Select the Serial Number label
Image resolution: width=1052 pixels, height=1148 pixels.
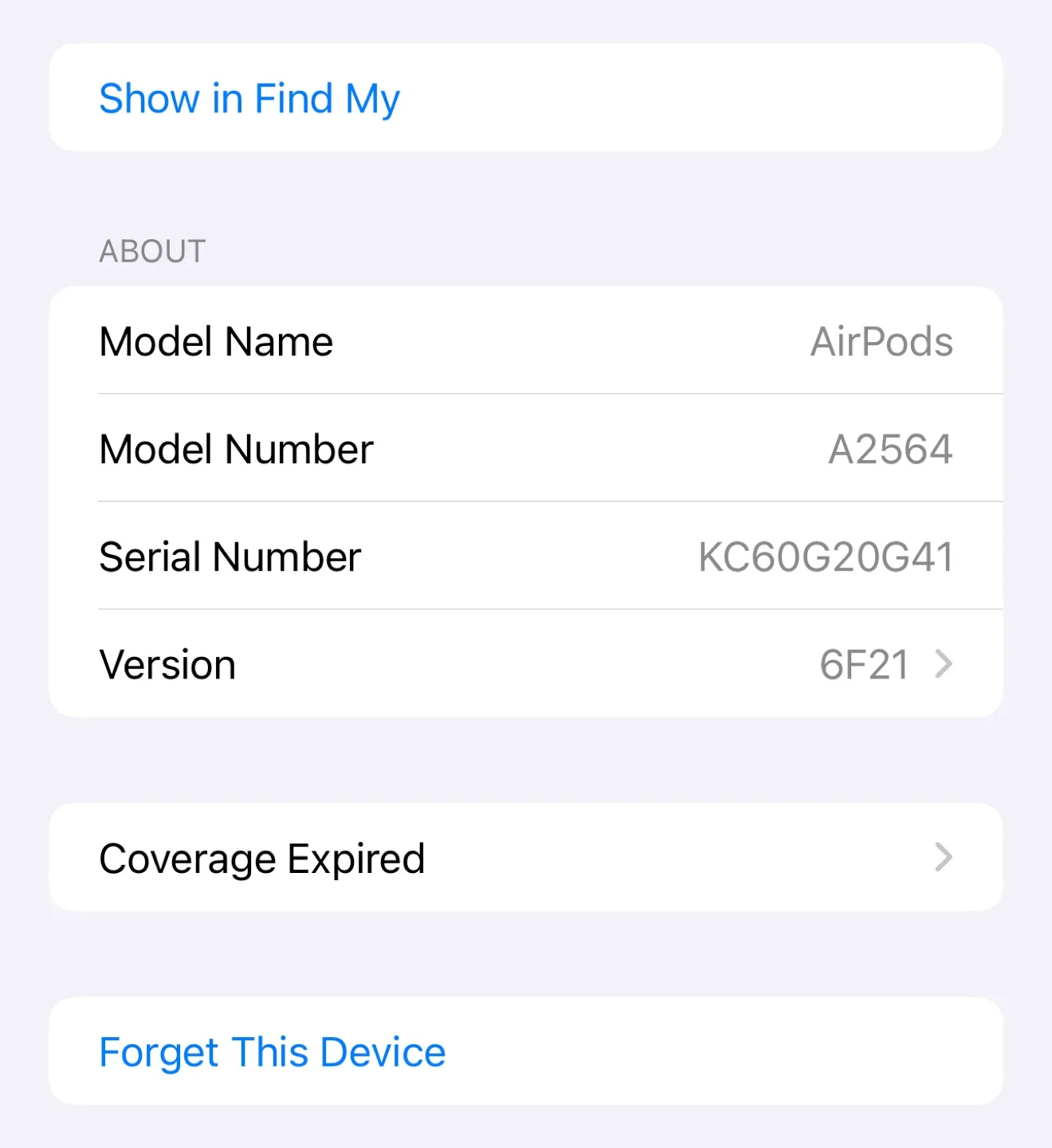[229, 556]
